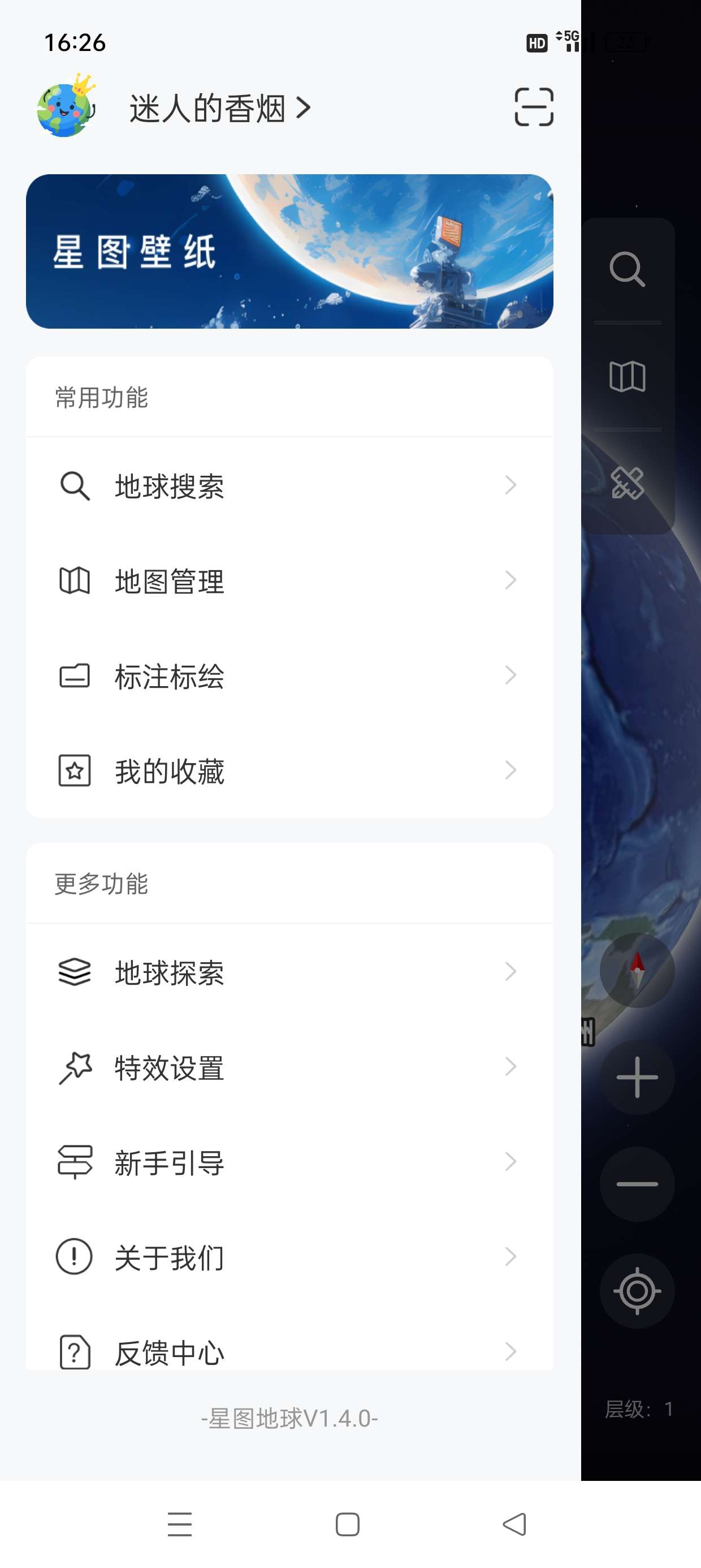Viewport: 701px width, 1568px height.
Task: Open 标注标绘
Action: 289,675
